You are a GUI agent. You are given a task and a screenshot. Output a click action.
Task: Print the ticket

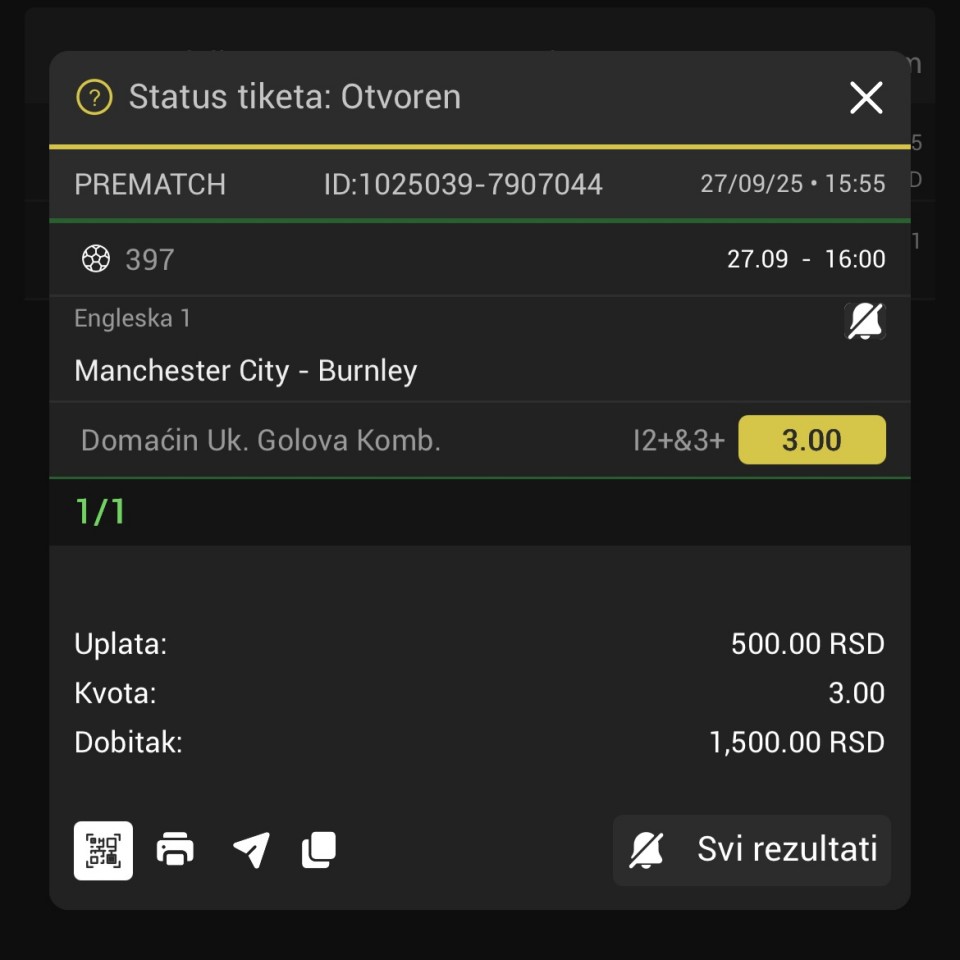[x=176, y=851]
